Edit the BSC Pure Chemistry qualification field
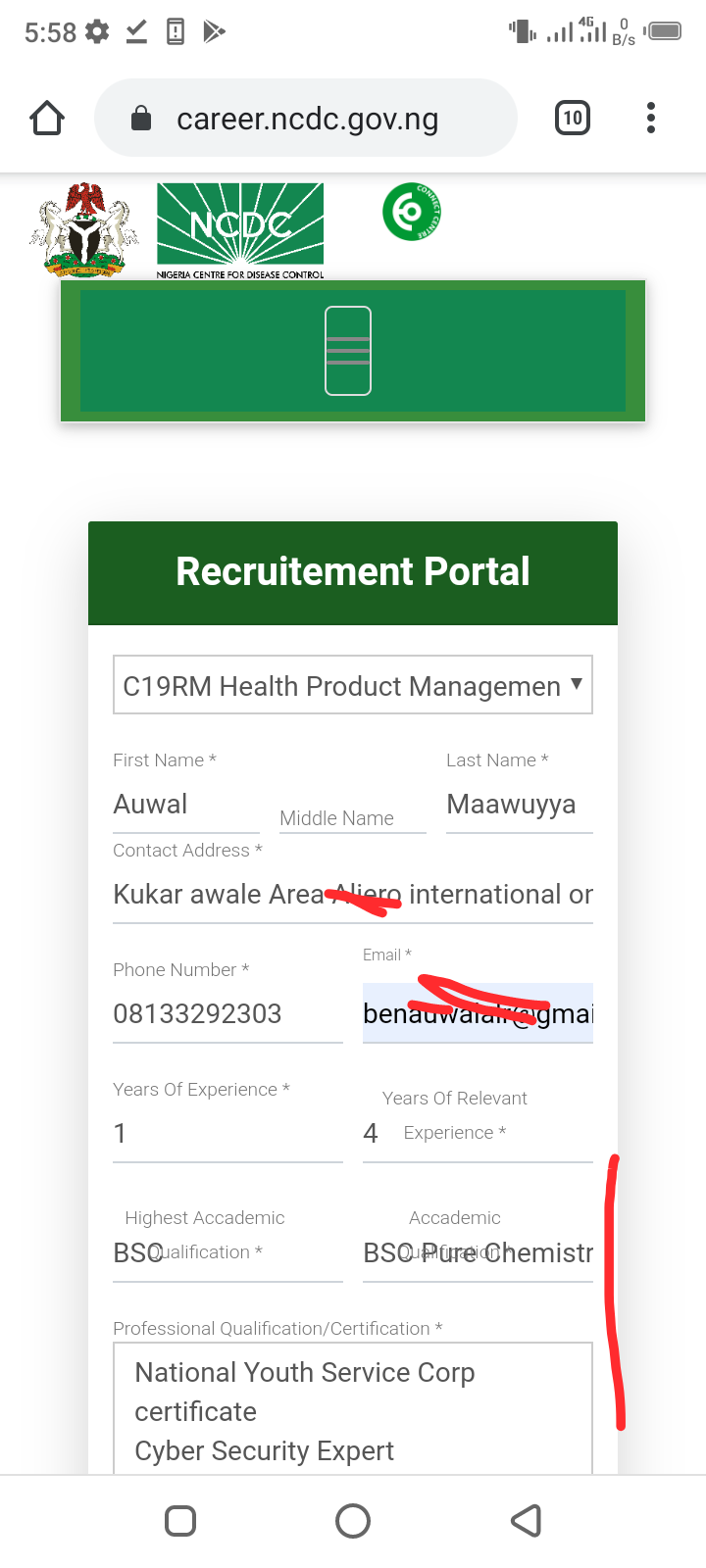Screen dimensions: 706x1568 478,1253
